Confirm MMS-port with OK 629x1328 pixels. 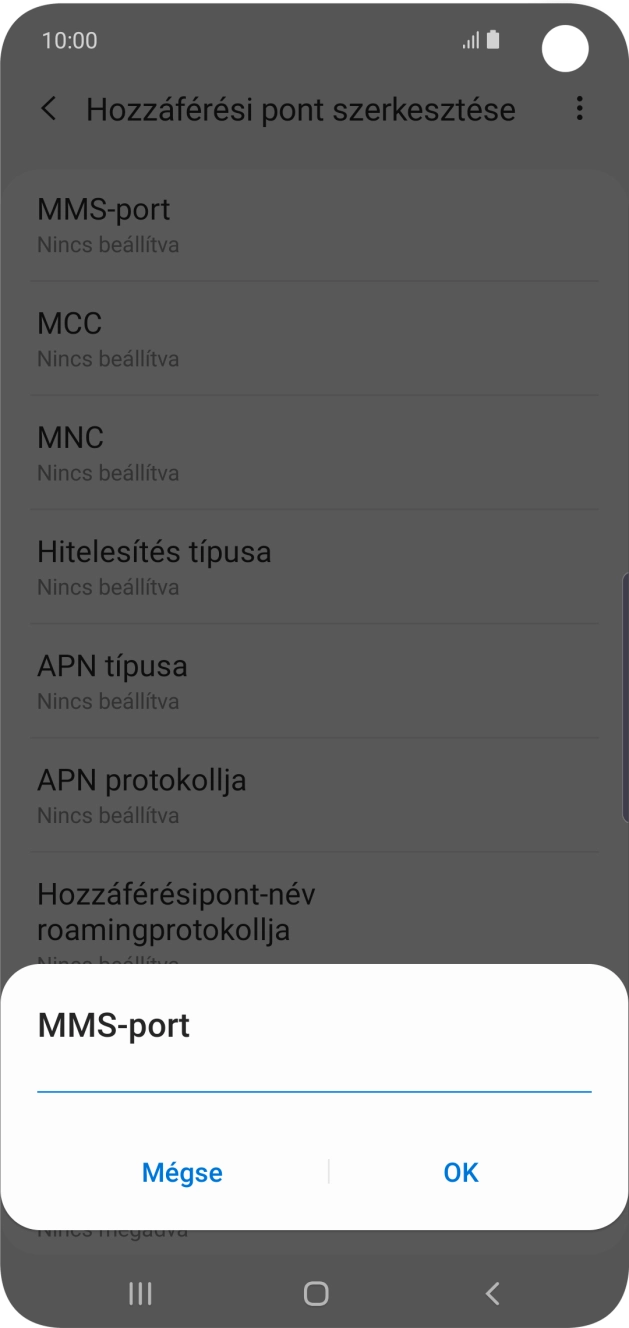click(x=461, y=1172)
